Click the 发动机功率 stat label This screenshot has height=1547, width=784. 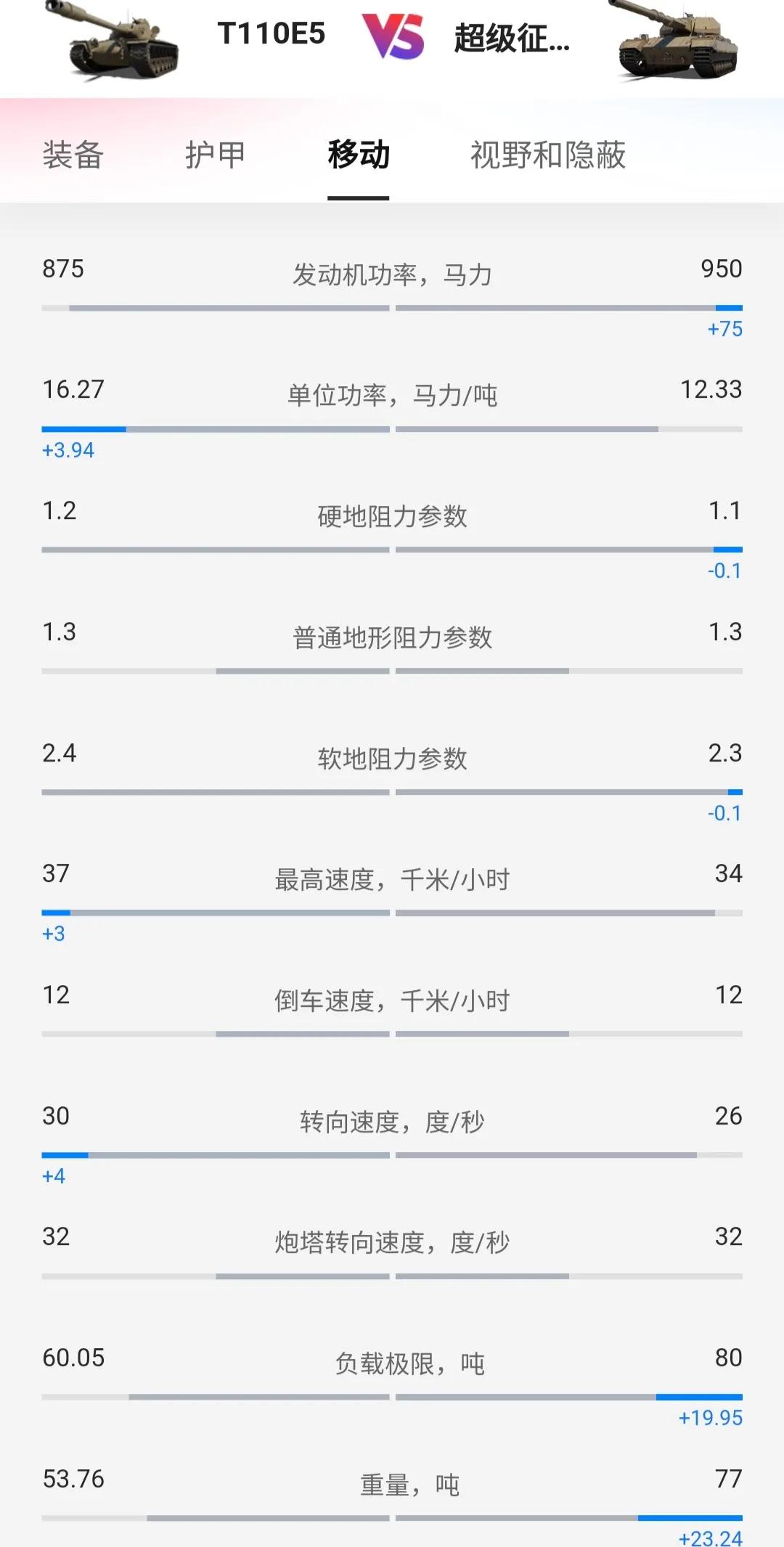point(392,274)
